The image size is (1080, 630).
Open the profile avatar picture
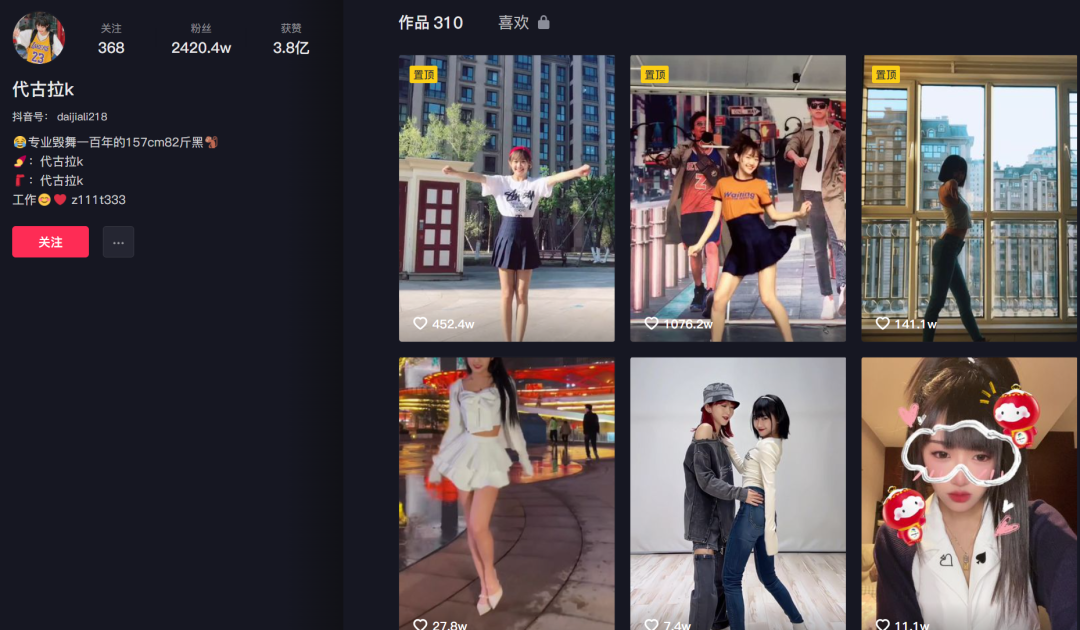(38, 38)
